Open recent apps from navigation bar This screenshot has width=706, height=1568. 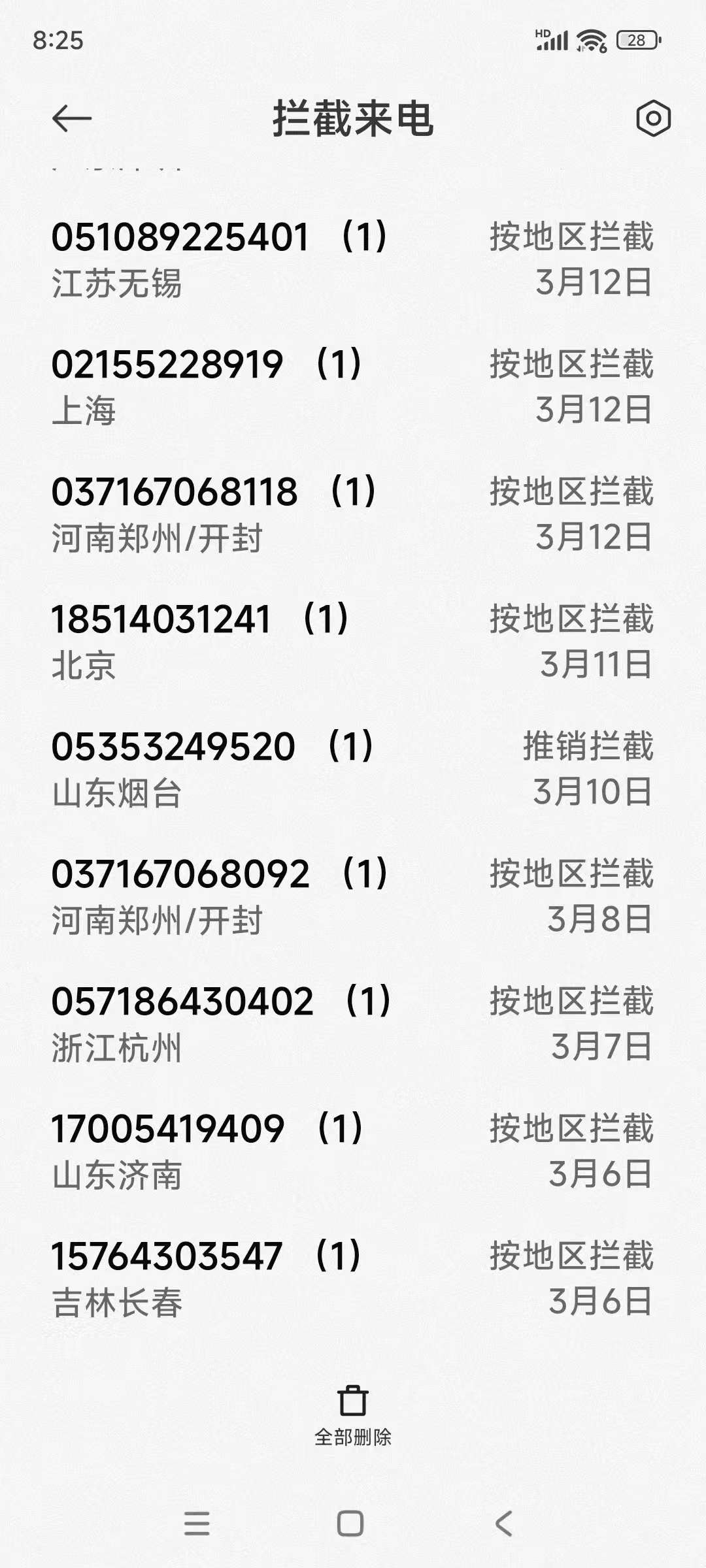(x=197, y=1524)
